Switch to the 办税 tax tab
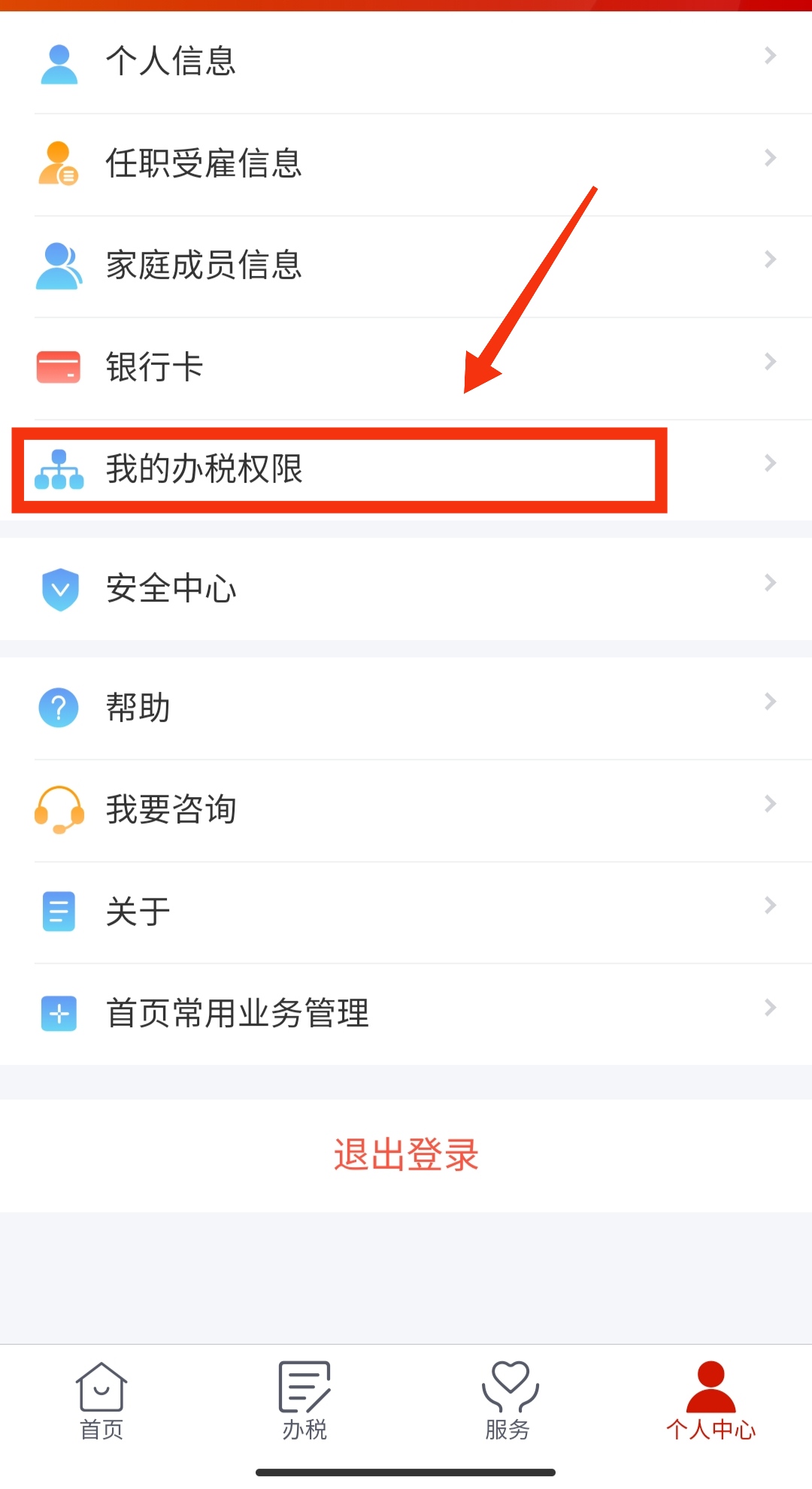This screenshot has width=812, height=1489. tap(304, 1400)
